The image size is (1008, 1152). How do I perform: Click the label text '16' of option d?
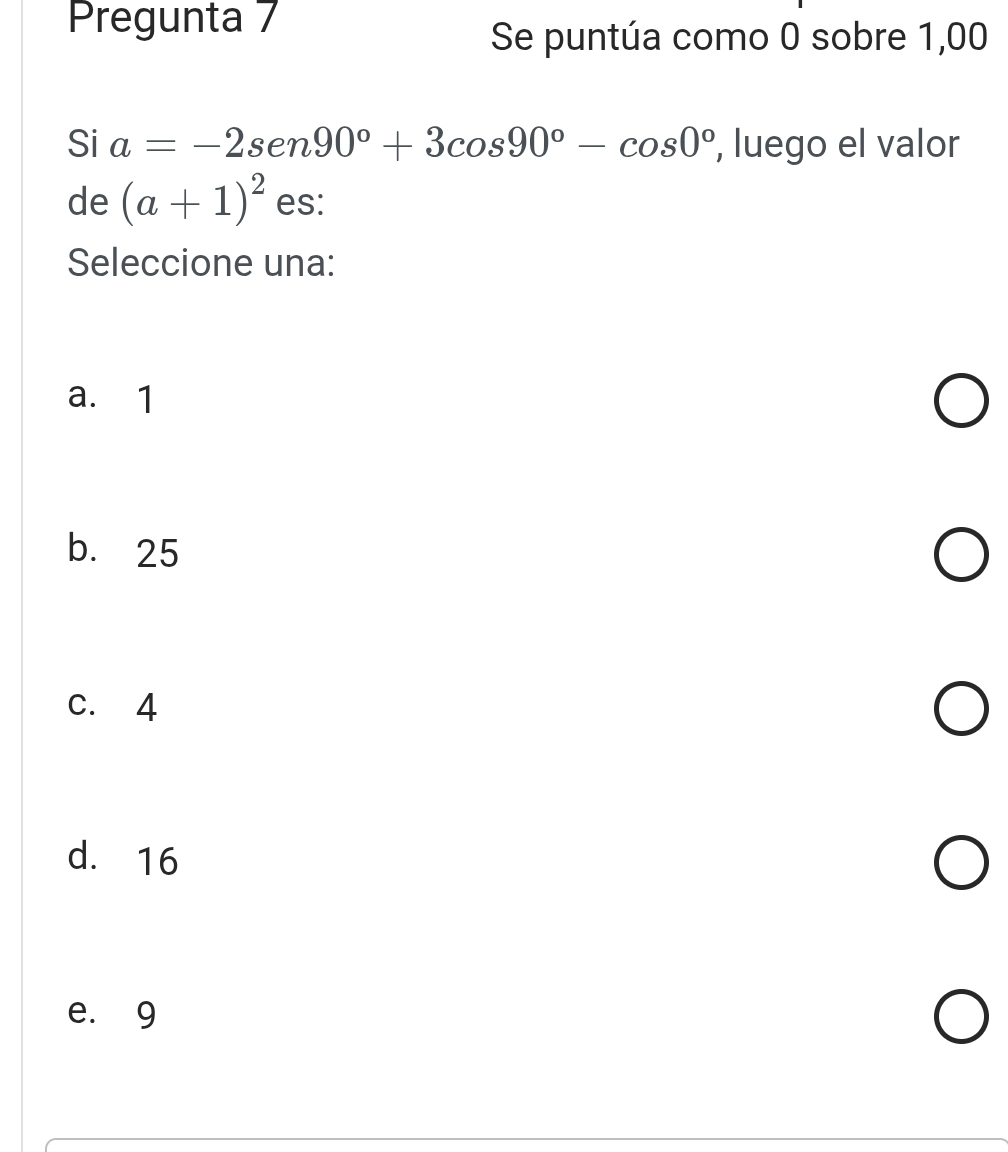pyautogui.click(x=157, y=862)
